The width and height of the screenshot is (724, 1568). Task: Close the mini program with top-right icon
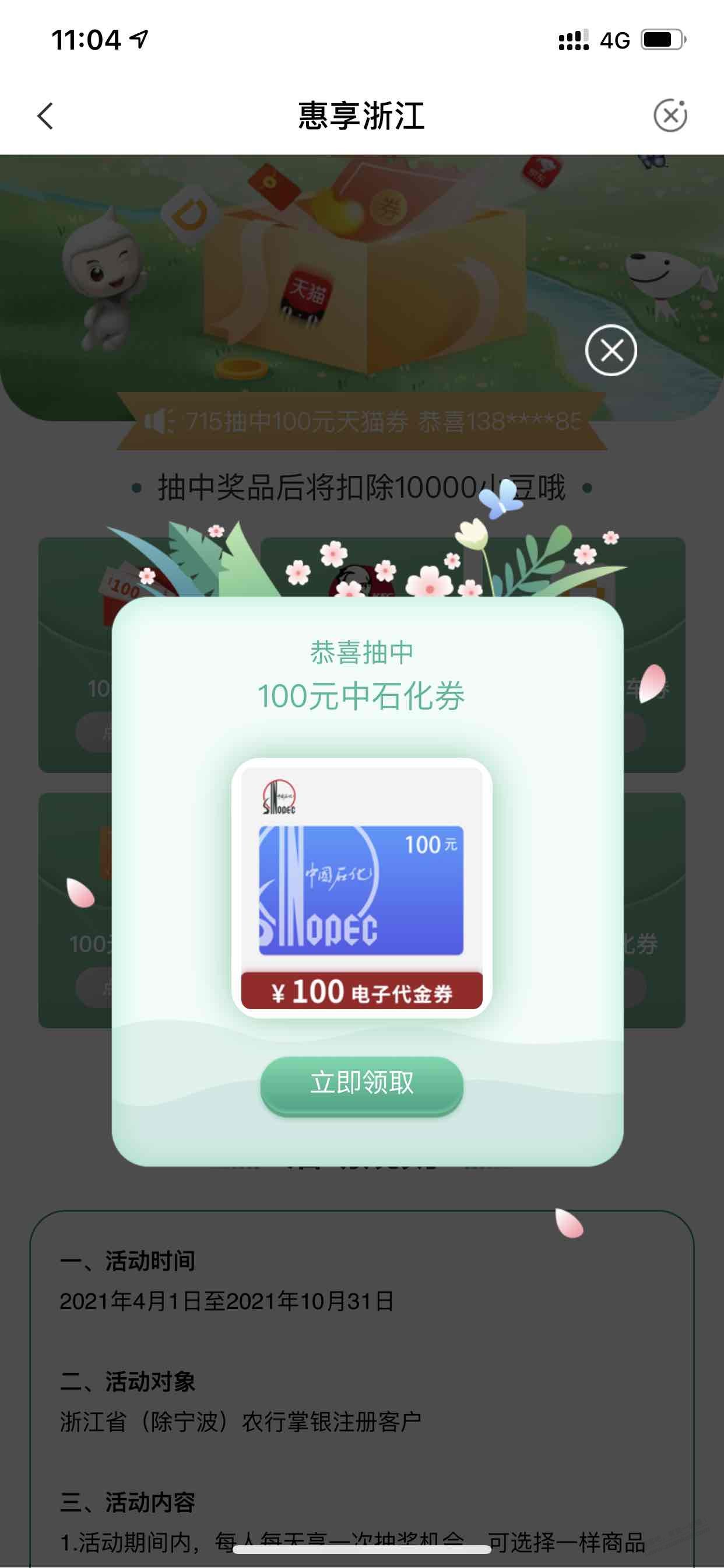pos(670,116)
